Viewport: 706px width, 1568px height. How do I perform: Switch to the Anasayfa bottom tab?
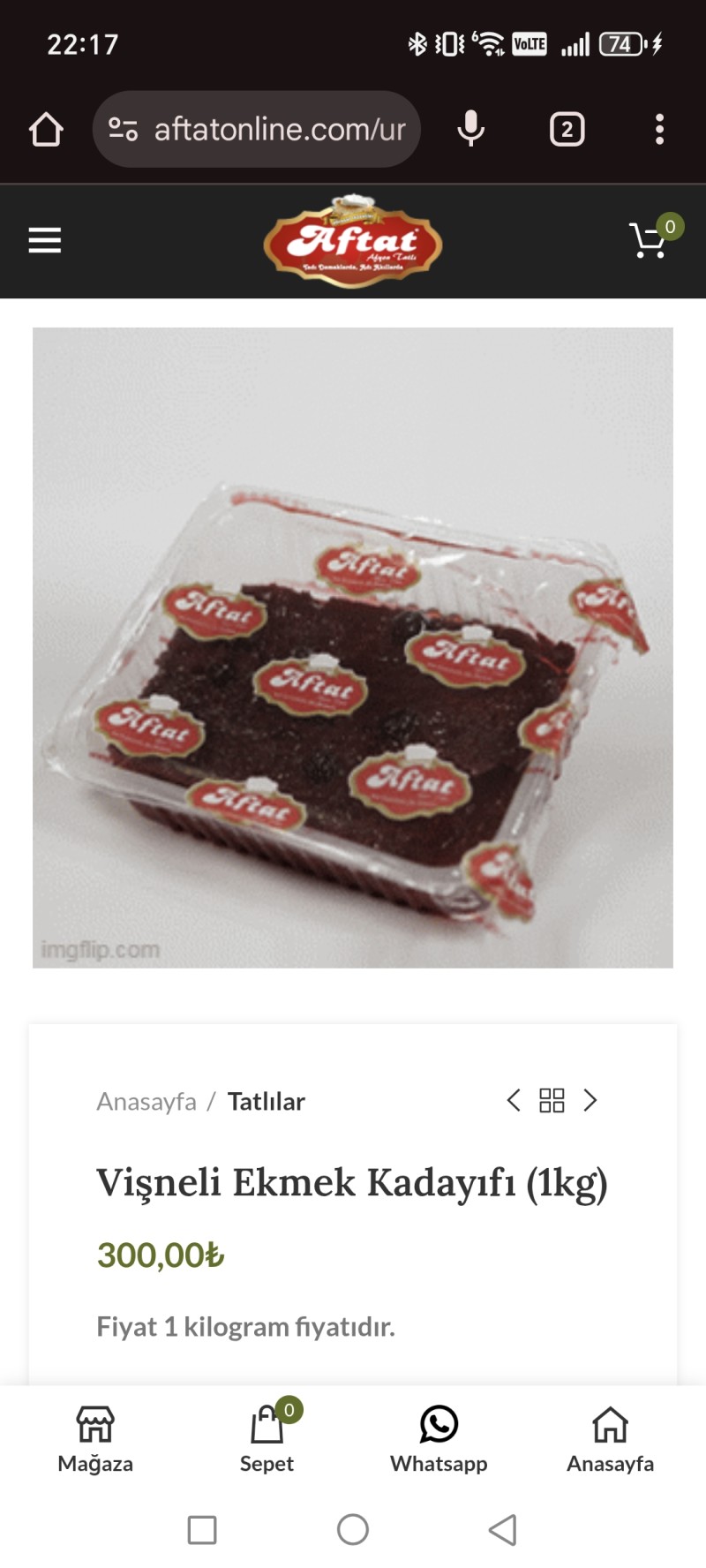(x=610, y=1439)
